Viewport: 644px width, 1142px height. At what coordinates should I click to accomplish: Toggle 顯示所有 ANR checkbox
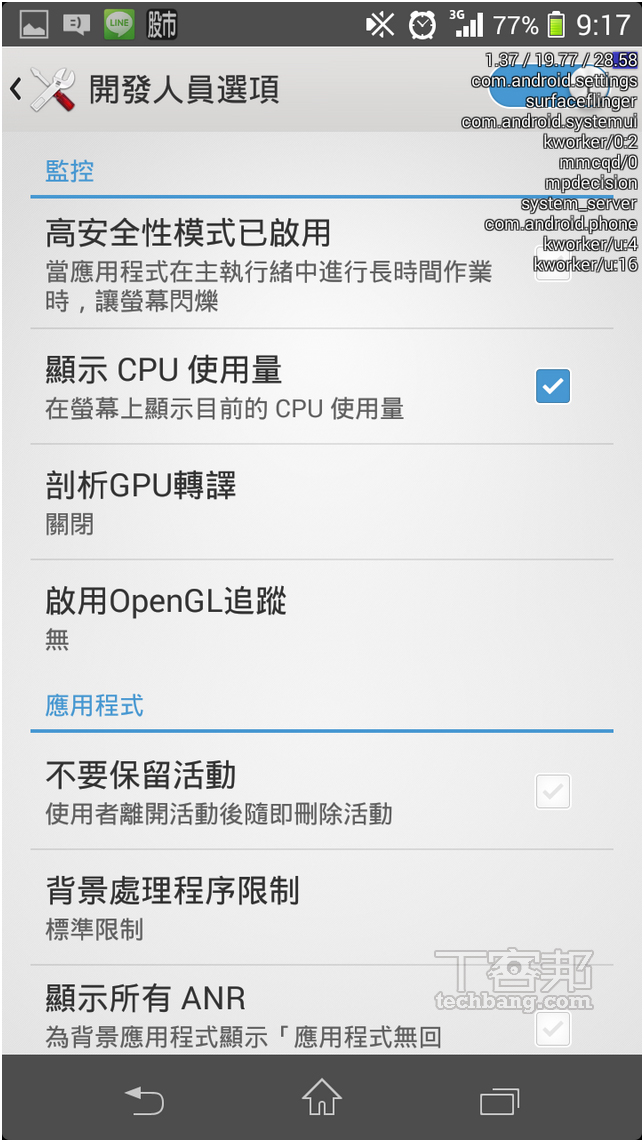(553, 1028)
